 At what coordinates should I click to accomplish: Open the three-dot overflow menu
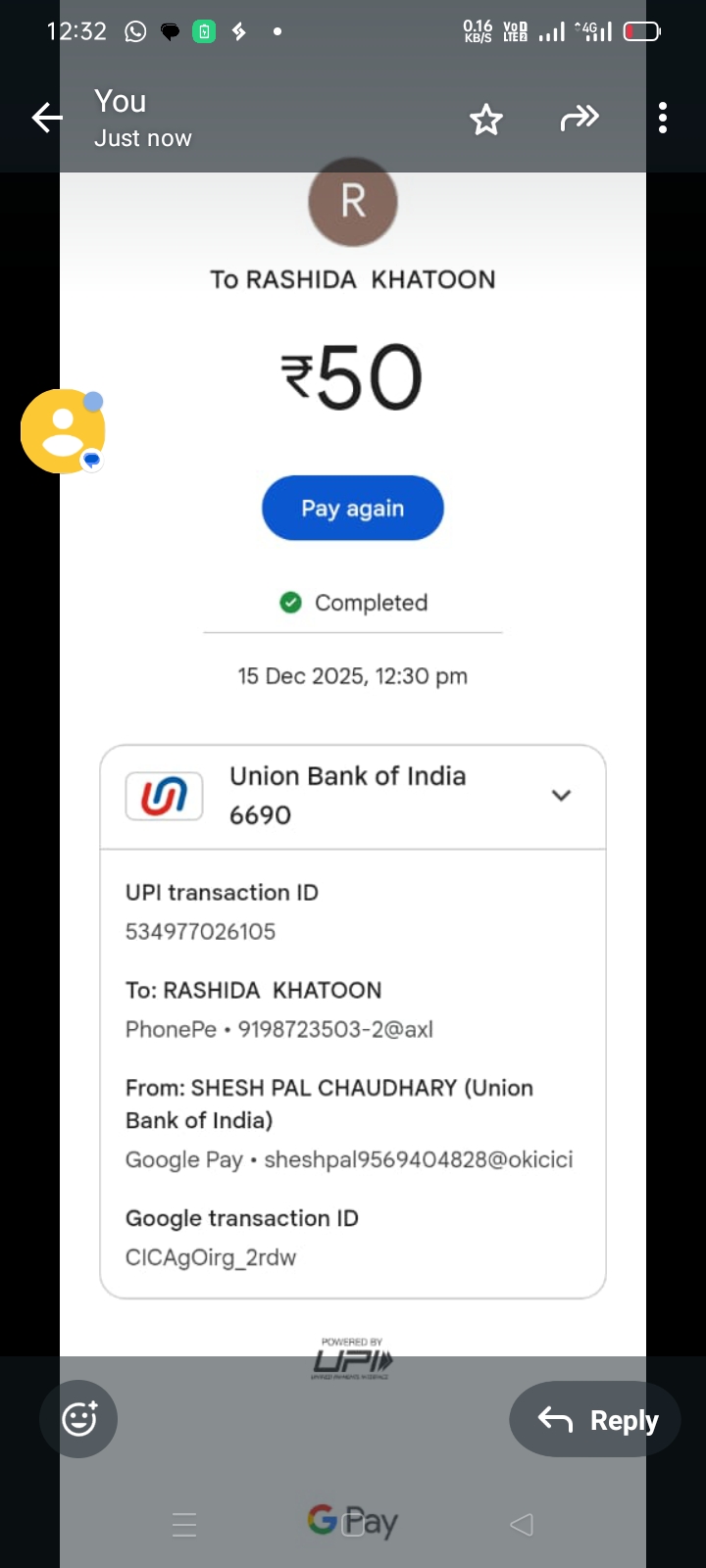(663, 119)
